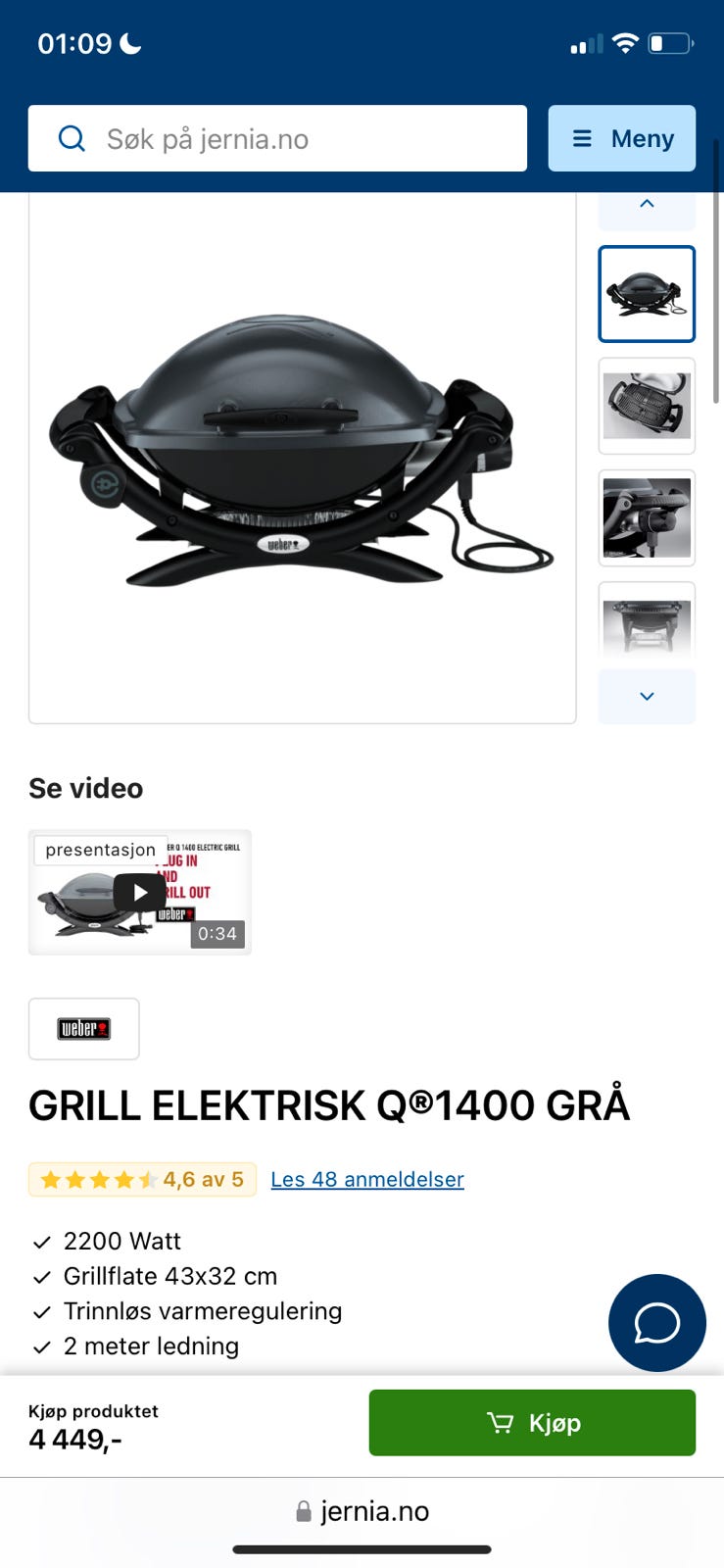Open the Weber brand button
This screenshot has height=1568, width=724.
click(84, 1028)
